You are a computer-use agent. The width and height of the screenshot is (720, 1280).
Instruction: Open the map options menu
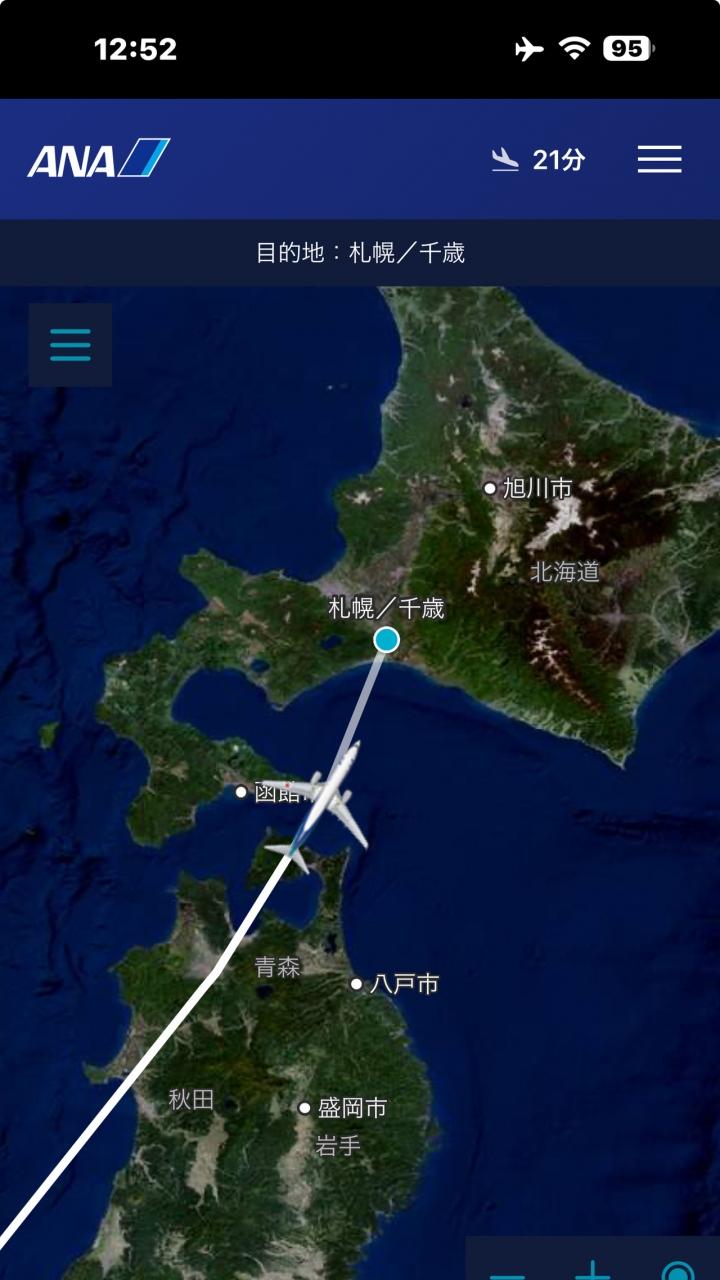click(x=70, y=345)
